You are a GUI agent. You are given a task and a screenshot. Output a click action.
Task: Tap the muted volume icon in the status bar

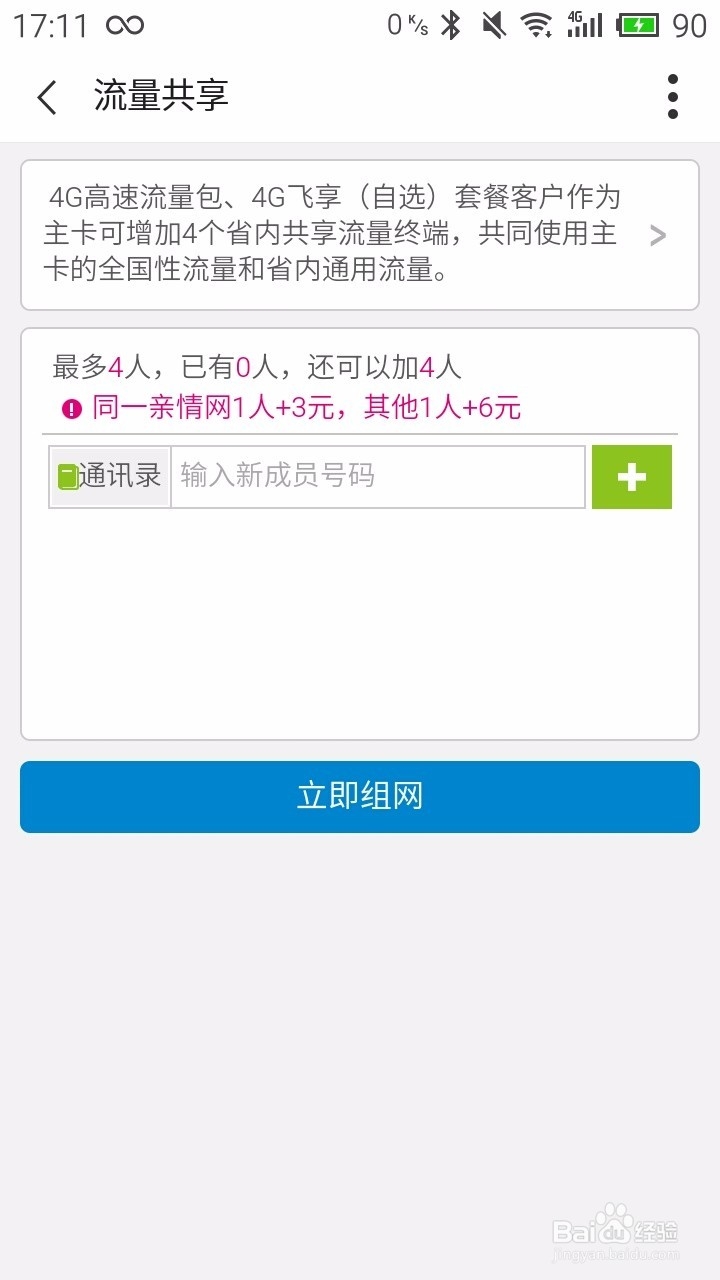492,25
